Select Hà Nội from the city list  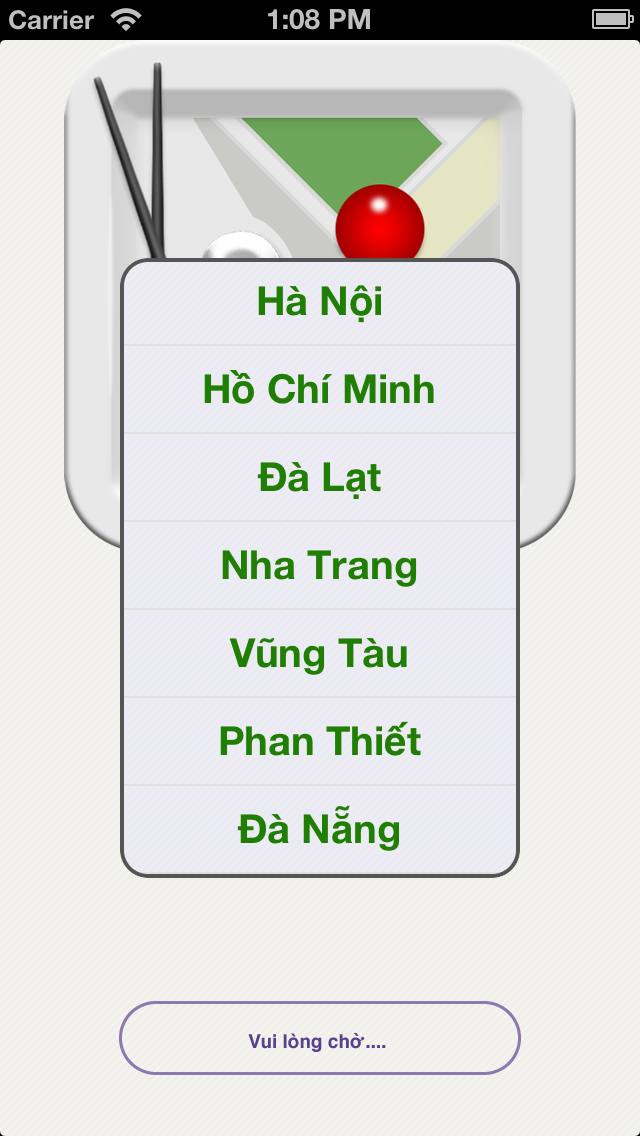(320, 303)
